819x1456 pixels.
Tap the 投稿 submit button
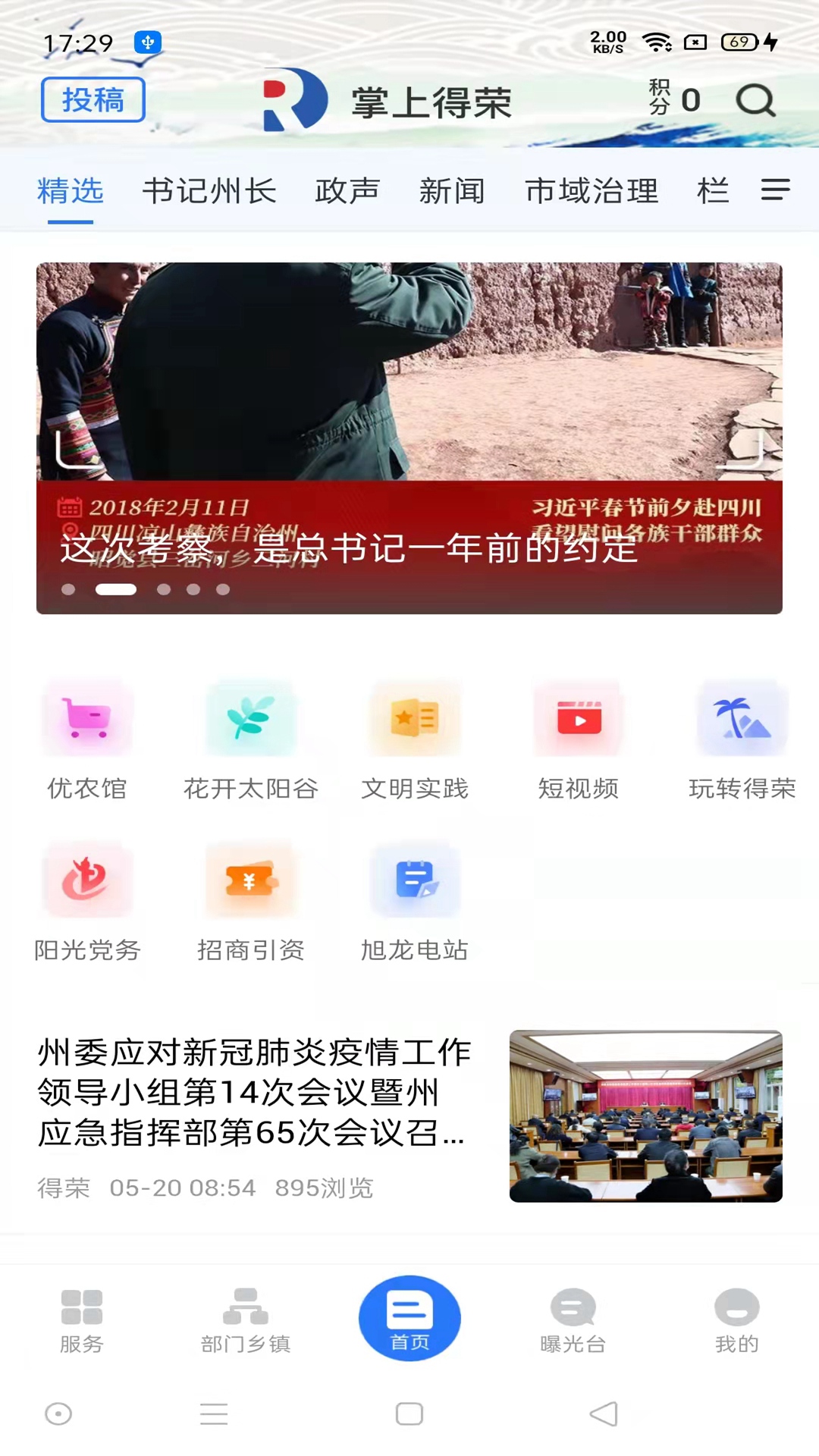click(x=93, y=99)
